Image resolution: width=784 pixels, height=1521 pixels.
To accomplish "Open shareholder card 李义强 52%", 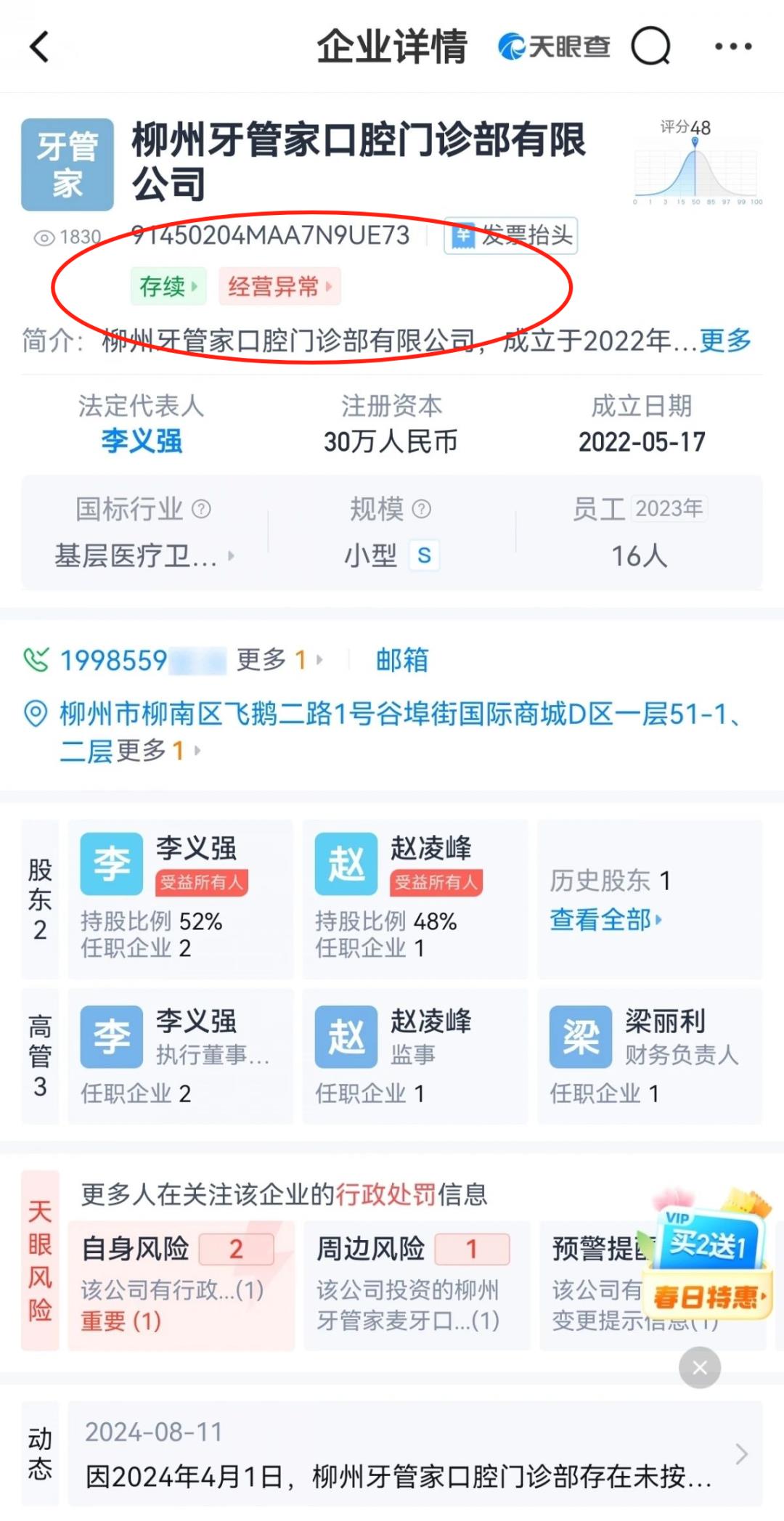I will point(180,899).
